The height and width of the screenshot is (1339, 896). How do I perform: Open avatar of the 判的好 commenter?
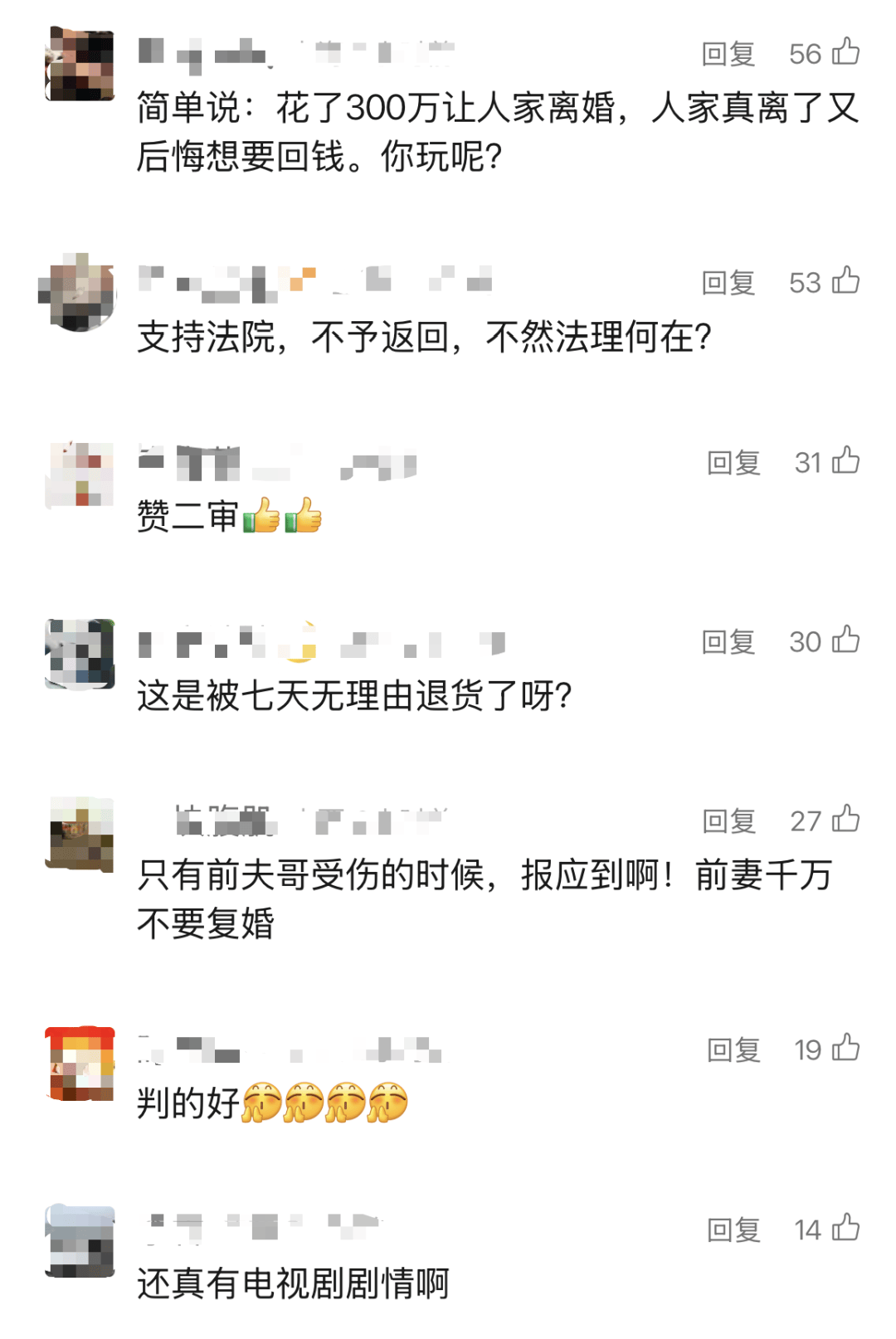point(80,1064)
